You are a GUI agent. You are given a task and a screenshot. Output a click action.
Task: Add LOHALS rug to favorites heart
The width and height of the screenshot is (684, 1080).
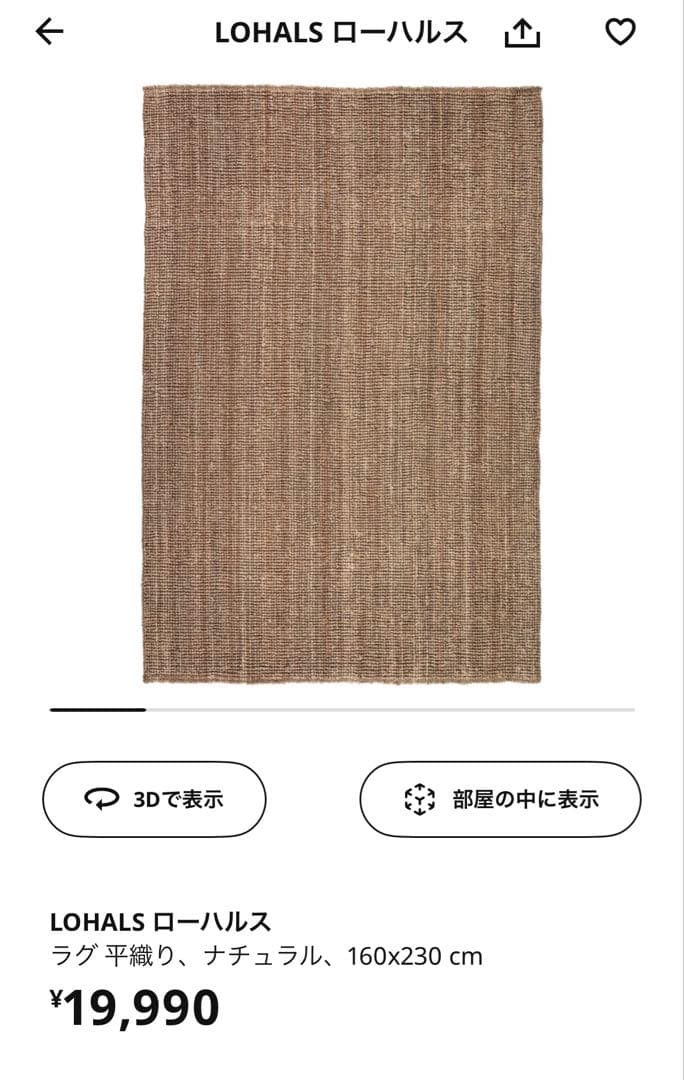coord(621,33)
